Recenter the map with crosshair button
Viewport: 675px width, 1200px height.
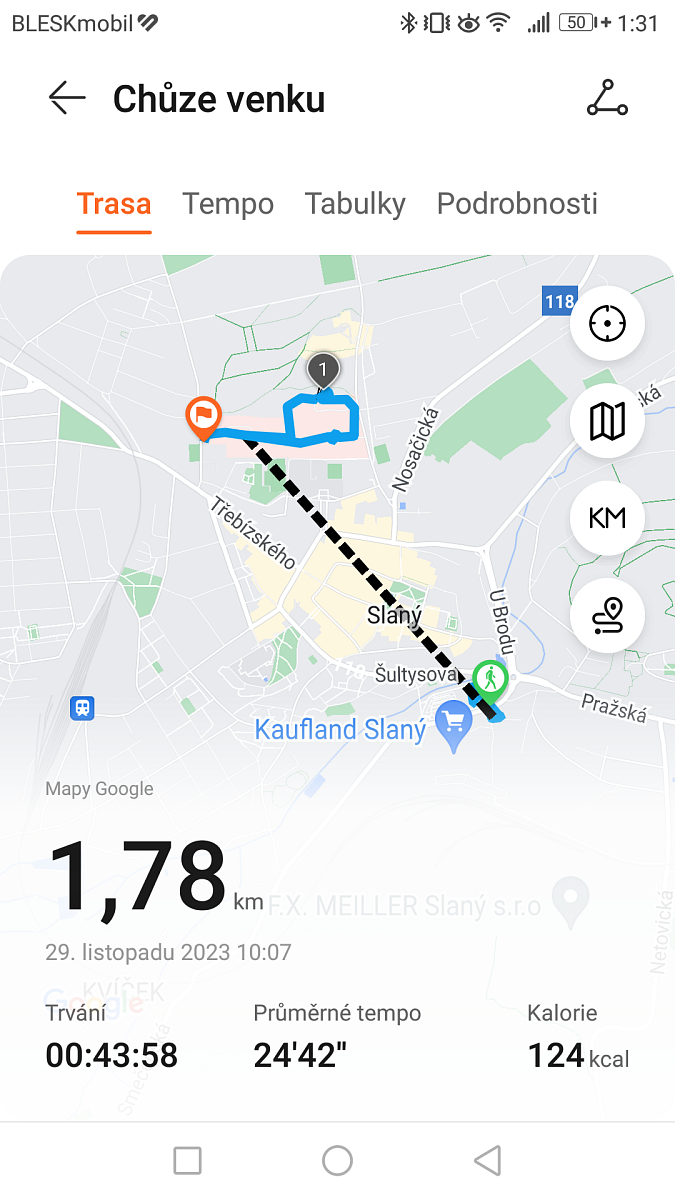[607, 324]
